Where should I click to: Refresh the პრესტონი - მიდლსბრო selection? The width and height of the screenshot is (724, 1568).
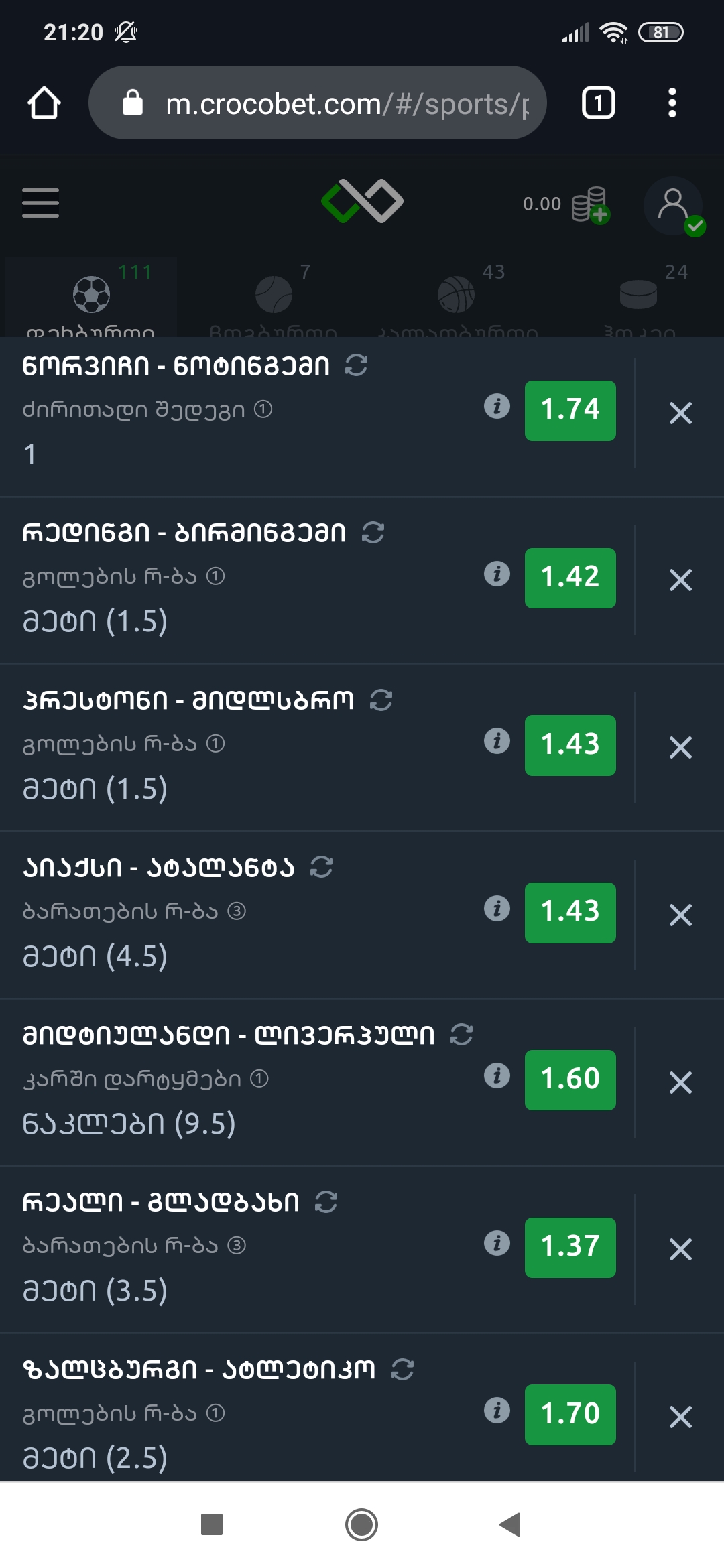(x=381, y=700)
